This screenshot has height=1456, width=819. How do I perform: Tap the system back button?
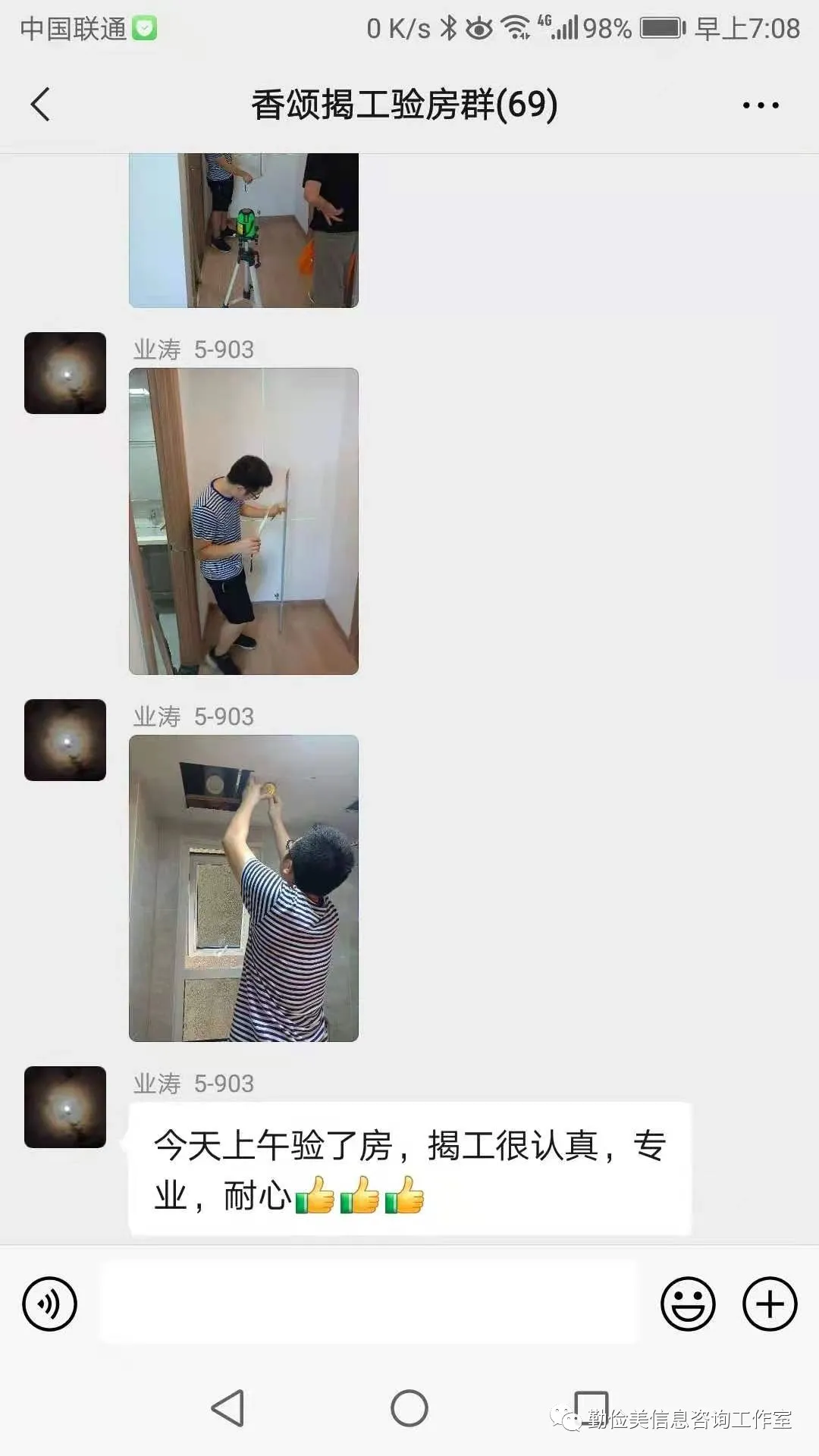(227, 1408)
